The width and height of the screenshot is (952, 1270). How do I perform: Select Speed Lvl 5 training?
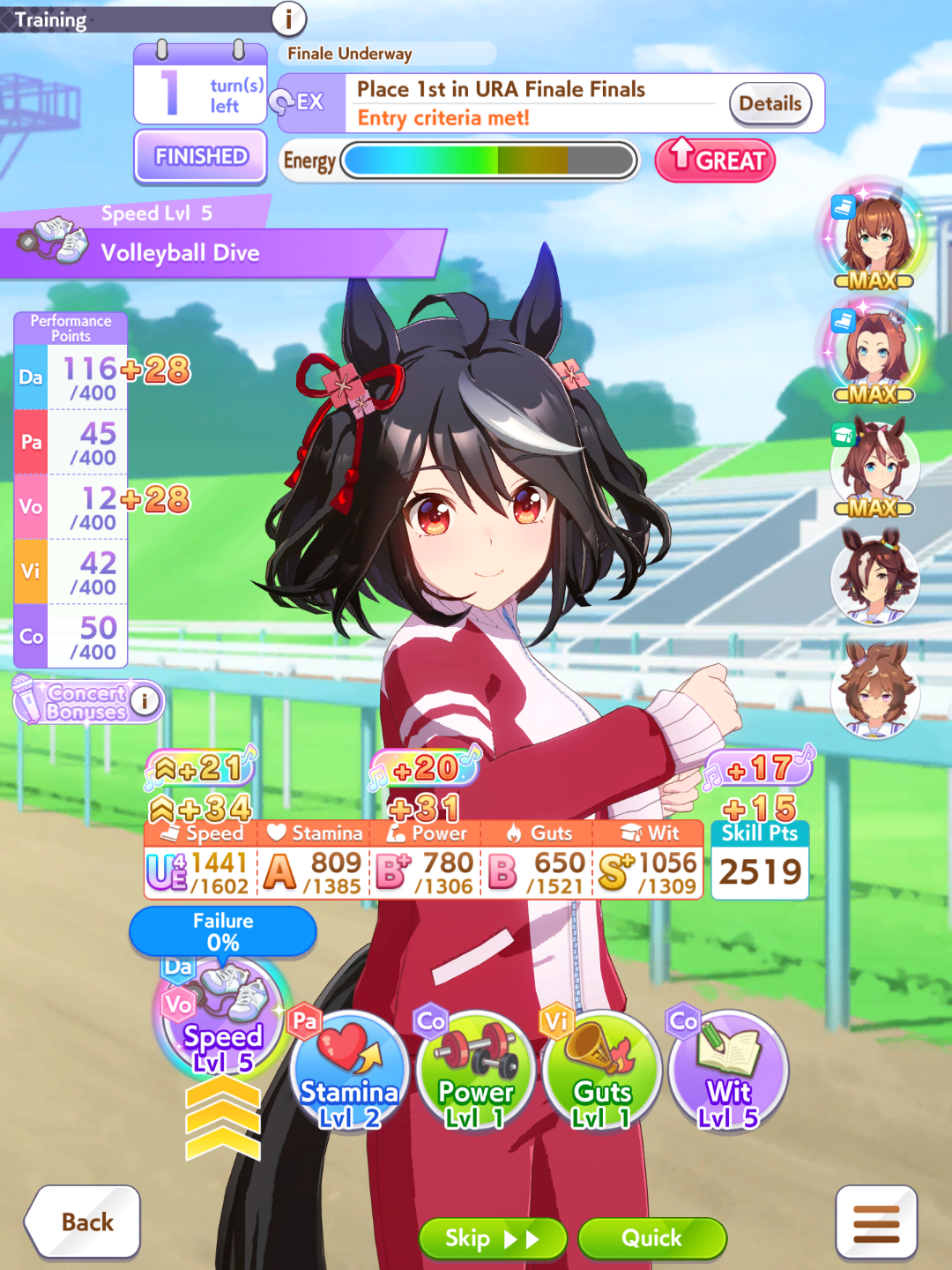click(221, 1020)
